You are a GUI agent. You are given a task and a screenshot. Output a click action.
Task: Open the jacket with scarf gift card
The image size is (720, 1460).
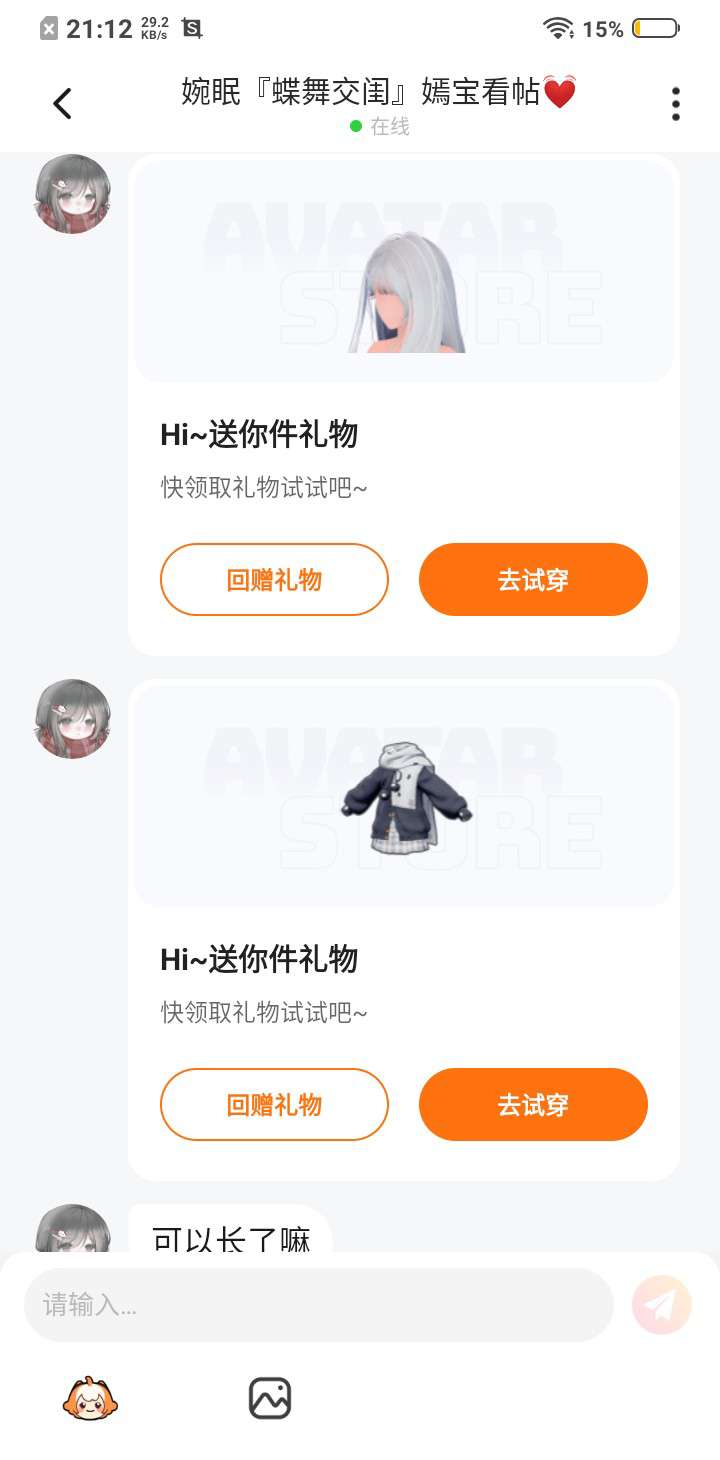point(404,800)
